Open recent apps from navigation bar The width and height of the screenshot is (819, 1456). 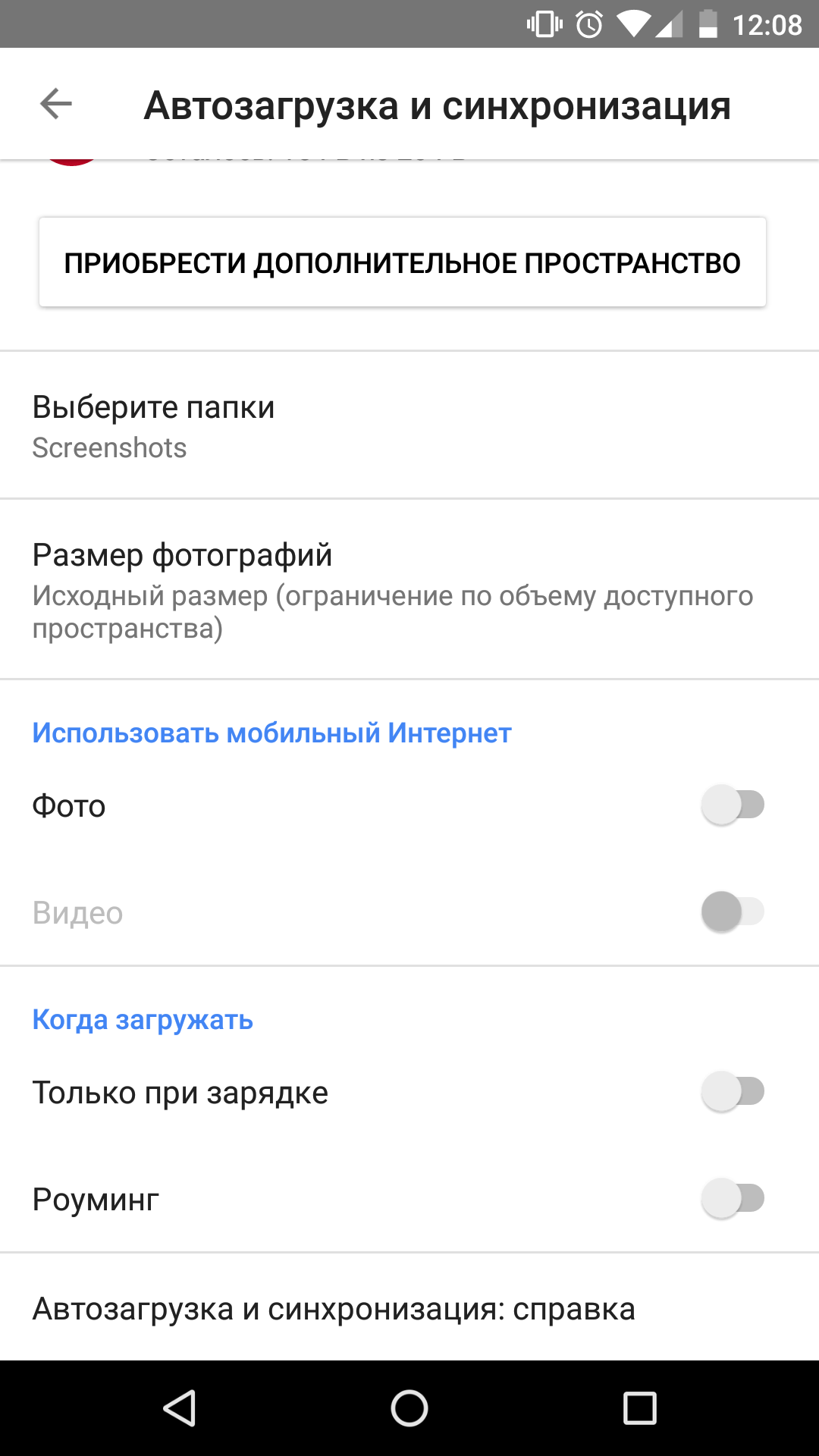coord(639,1408)
